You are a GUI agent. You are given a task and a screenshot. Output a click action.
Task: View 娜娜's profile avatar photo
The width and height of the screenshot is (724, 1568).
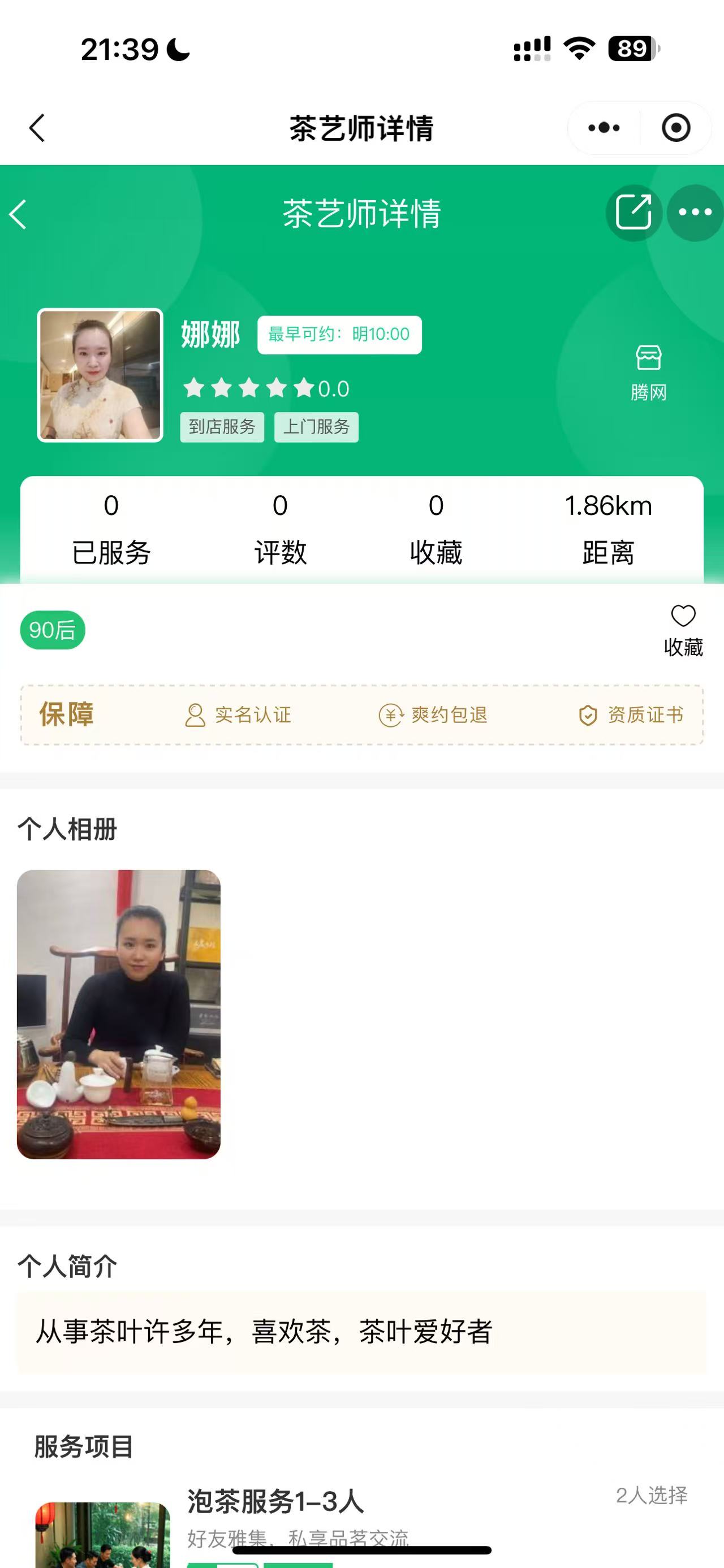[x=101, y=375]
